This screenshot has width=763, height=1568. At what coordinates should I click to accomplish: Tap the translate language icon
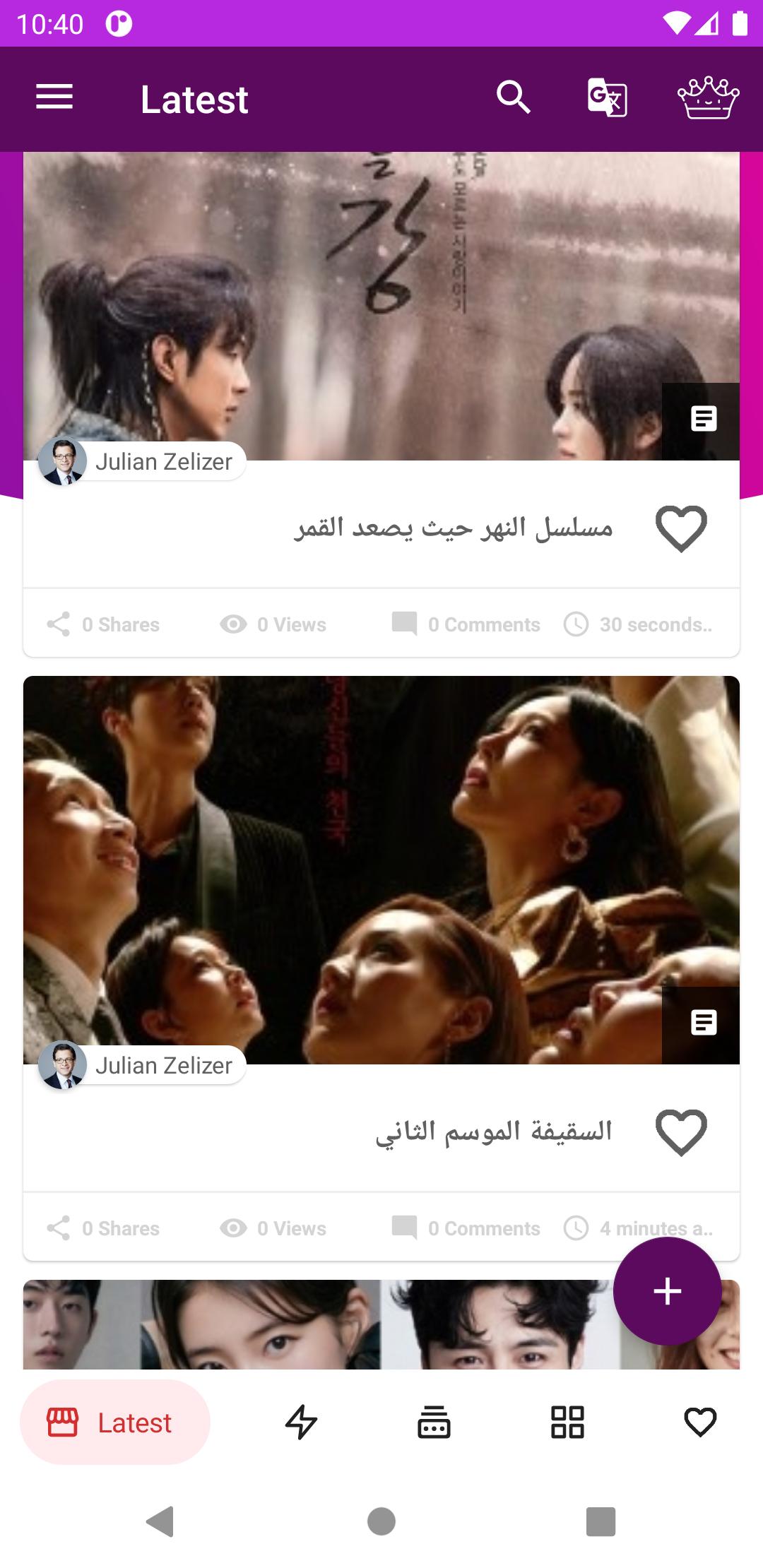(x=607, y=97)
